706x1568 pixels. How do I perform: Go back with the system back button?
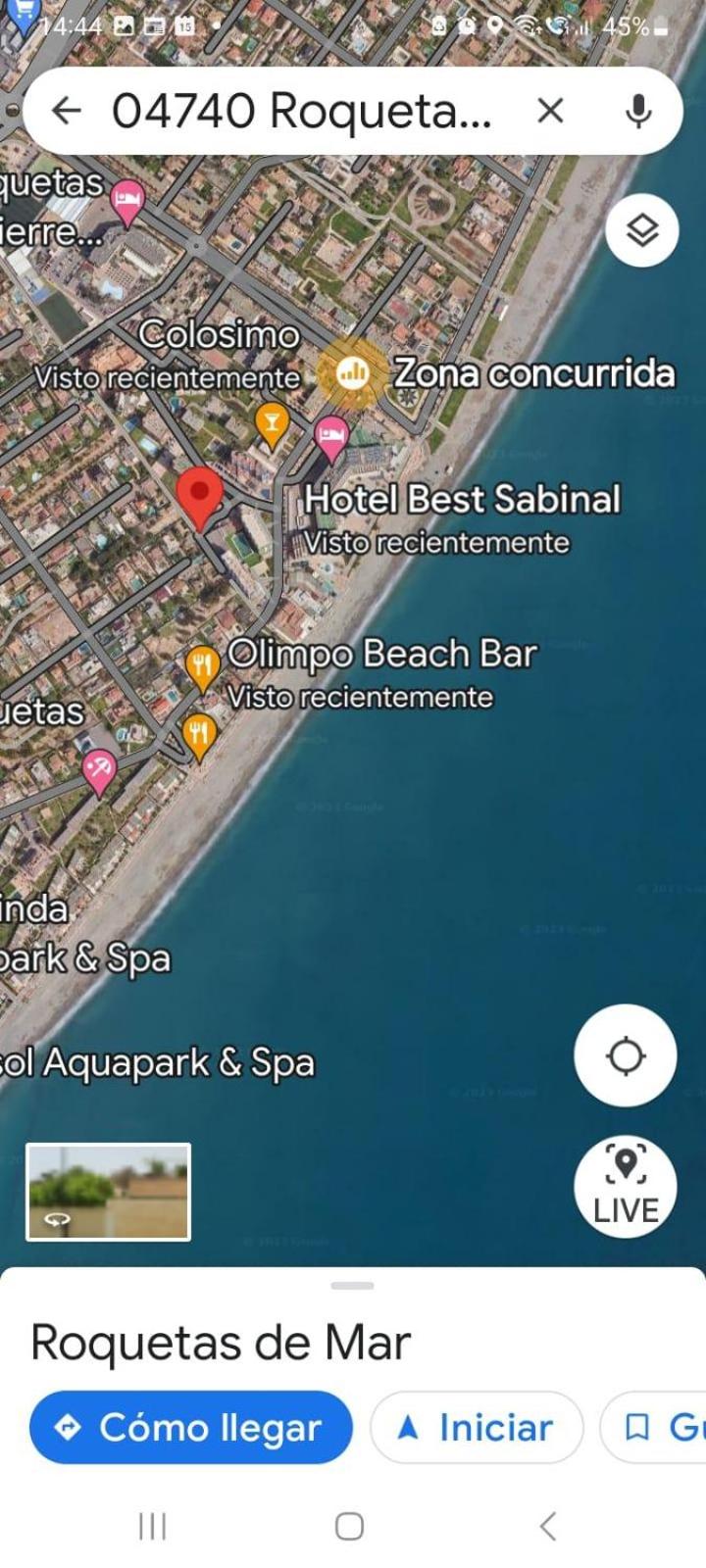[x=548, y=1526]
